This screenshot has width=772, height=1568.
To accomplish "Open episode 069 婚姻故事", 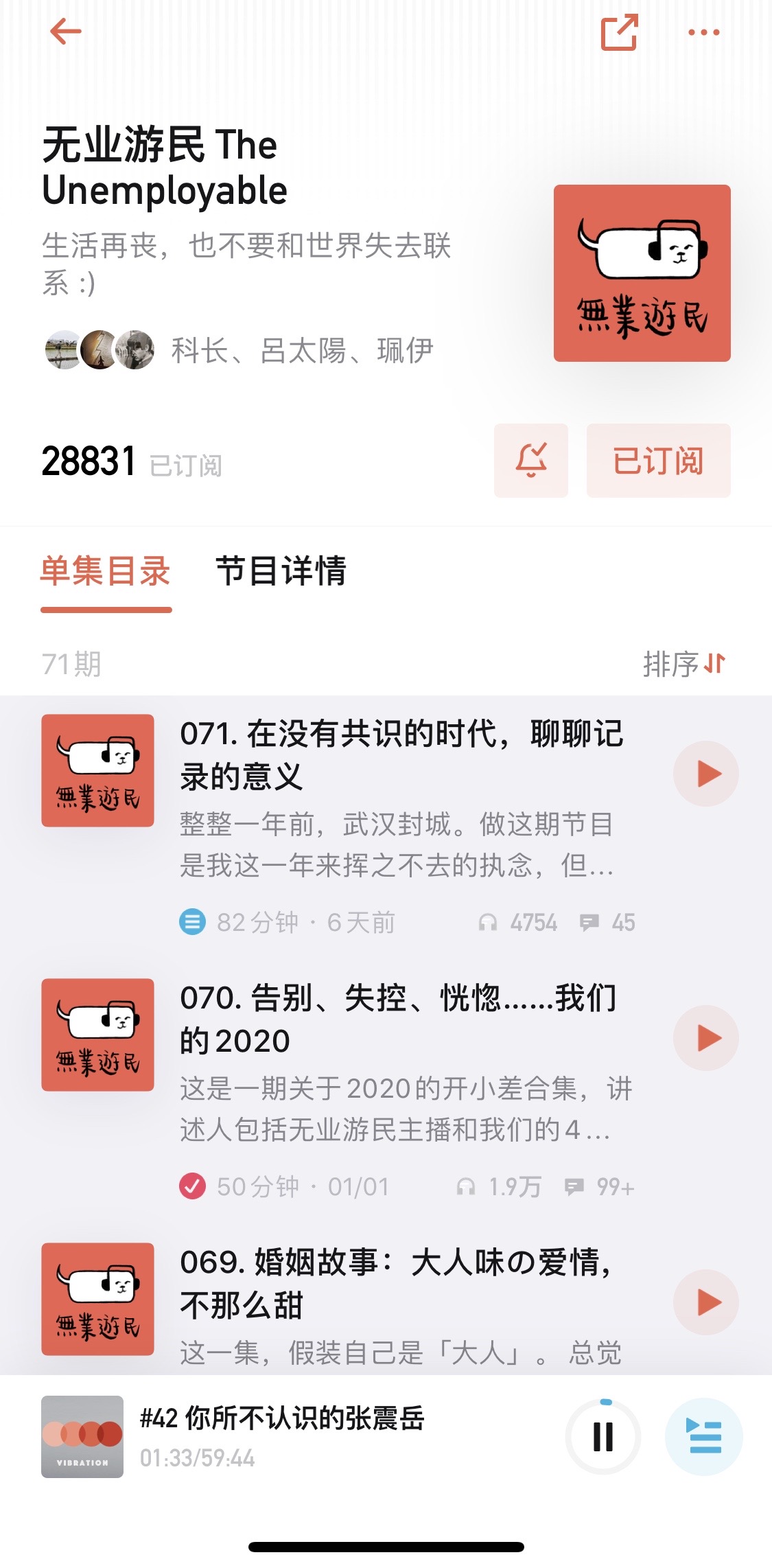I will [396, 1283].
